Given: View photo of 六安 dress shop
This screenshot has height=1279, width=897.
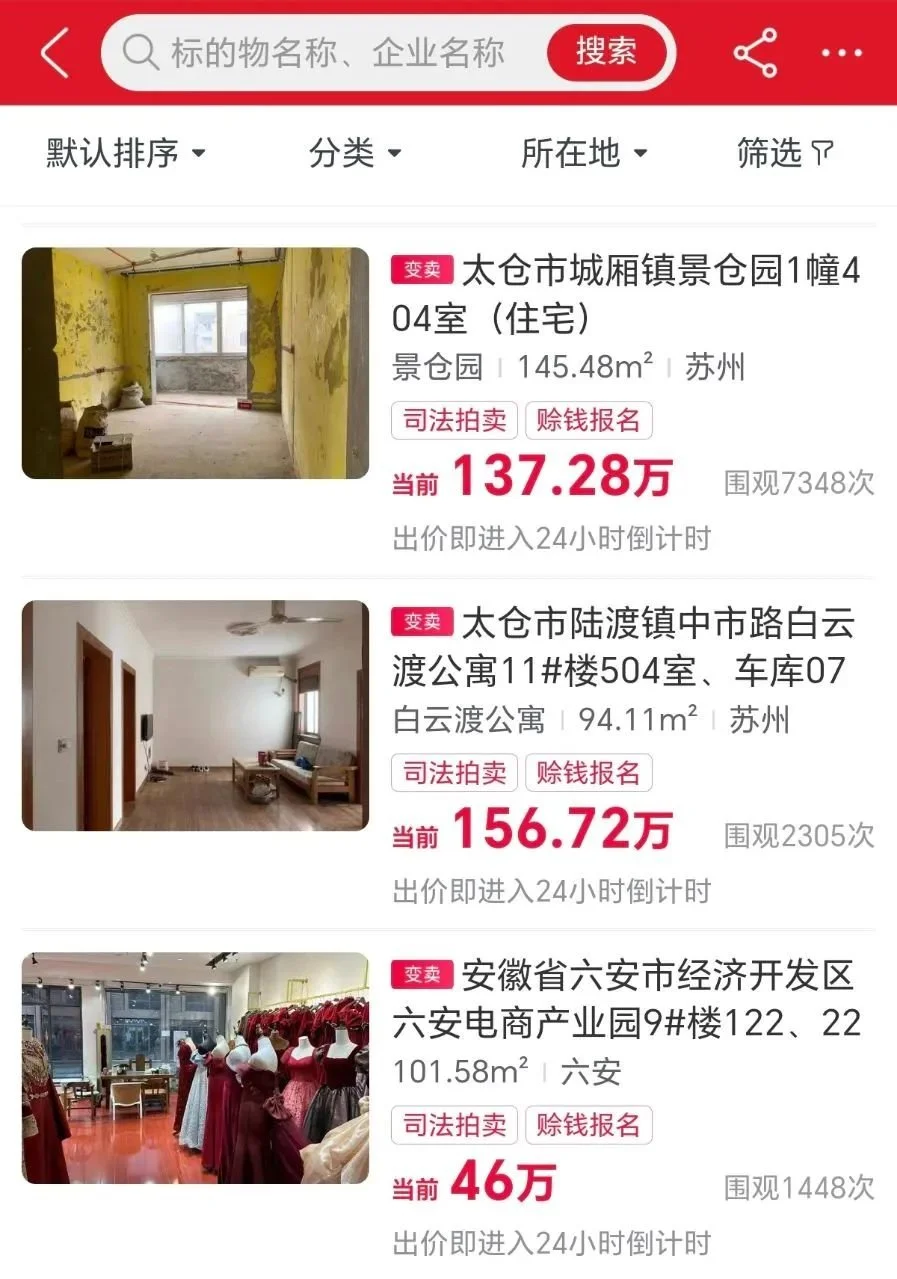Looking at the screenshot, I should [x=195, y=1067].
